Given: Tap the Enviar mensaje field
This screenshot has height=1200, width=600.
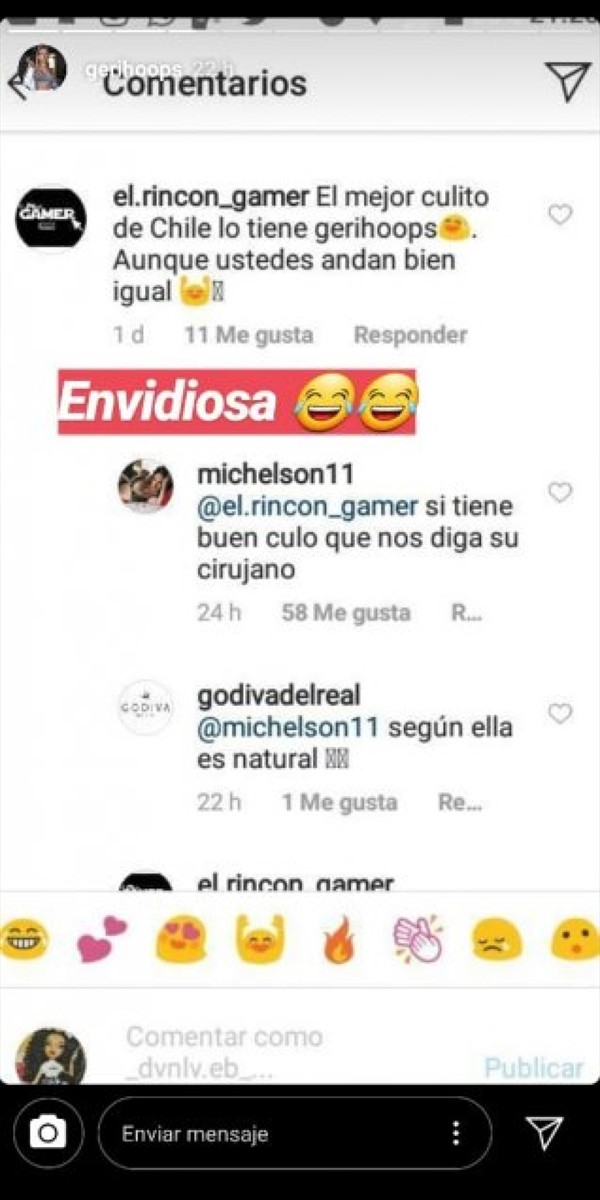Looking at the screenshot, I should point(270,1134).
